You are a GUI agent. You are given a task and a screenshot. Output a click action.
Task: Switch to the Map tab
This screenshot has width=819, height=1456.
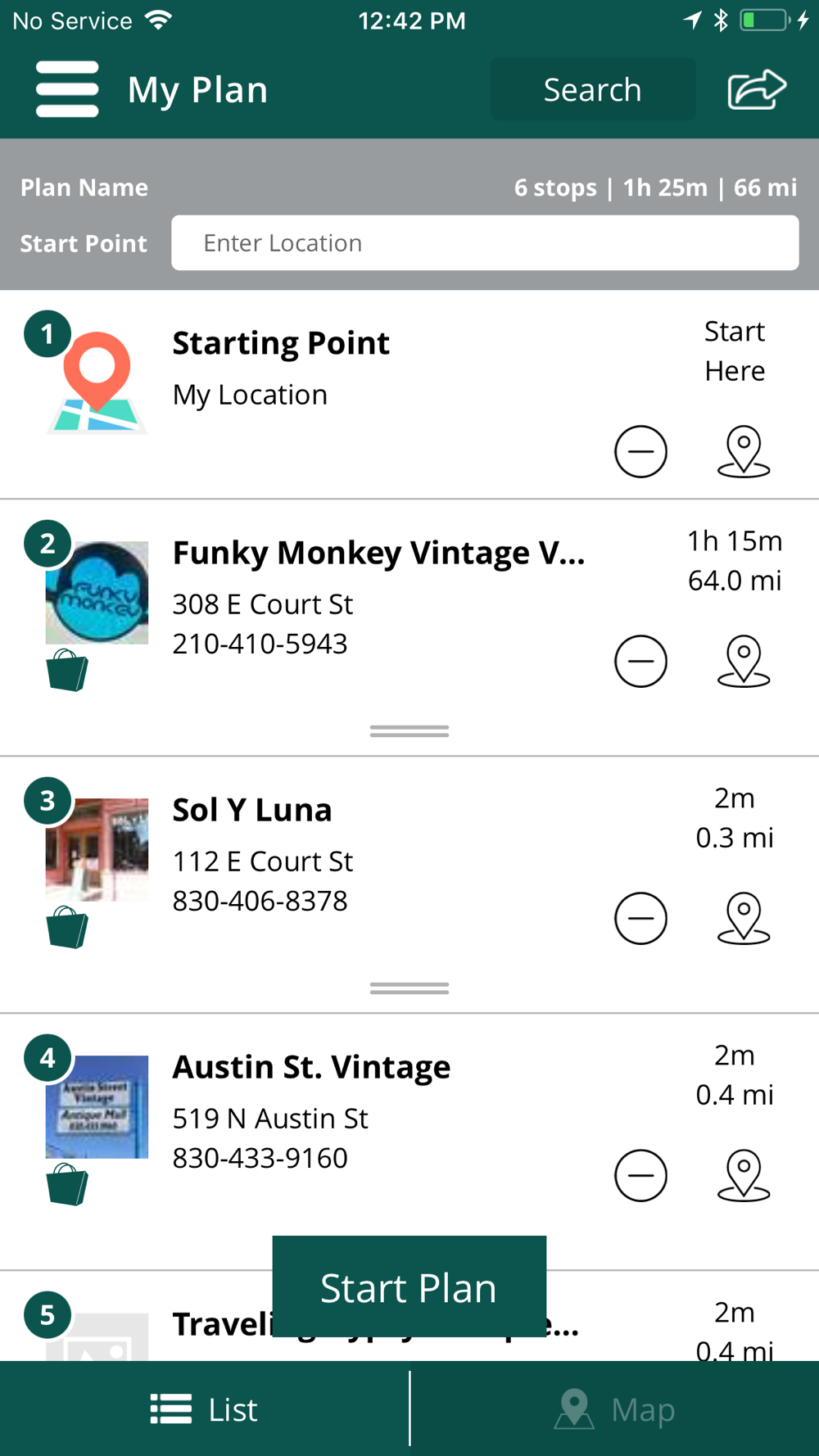point(614,1409)
